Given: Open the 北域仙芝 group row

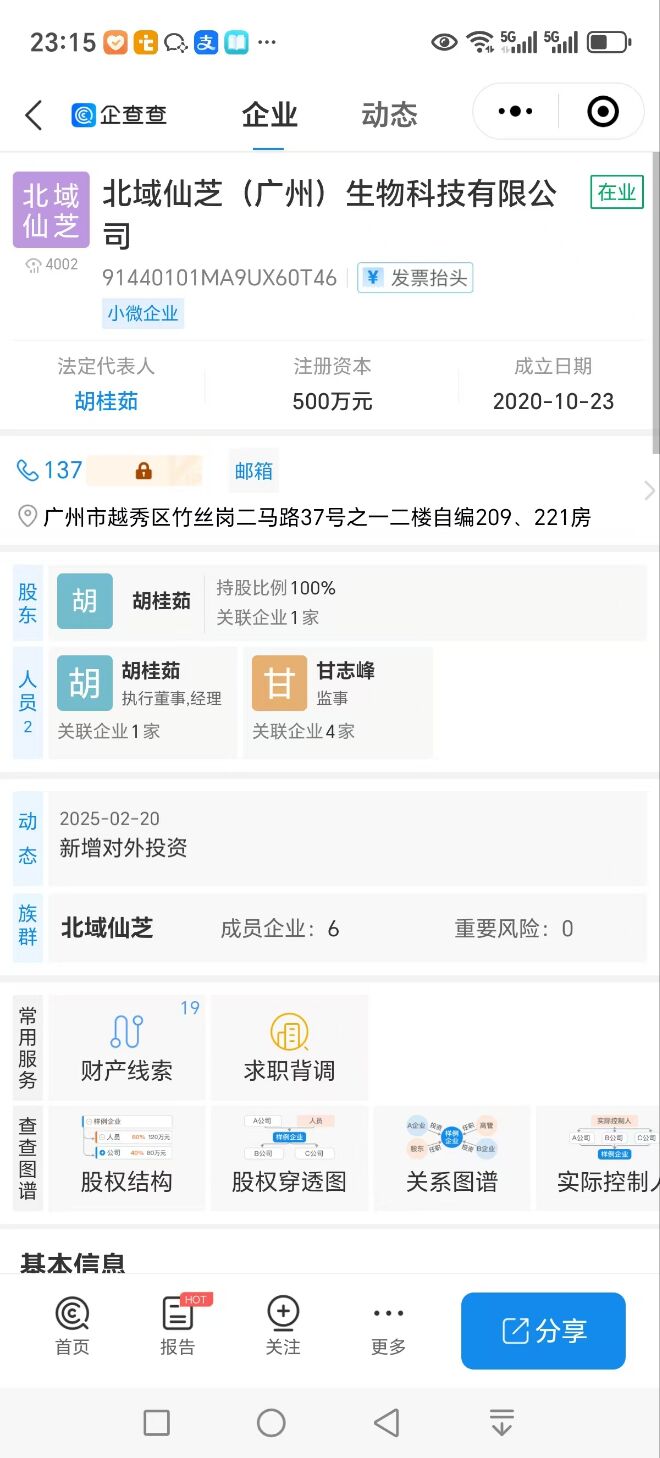Looking at the screenshot, I should [348, 929].
